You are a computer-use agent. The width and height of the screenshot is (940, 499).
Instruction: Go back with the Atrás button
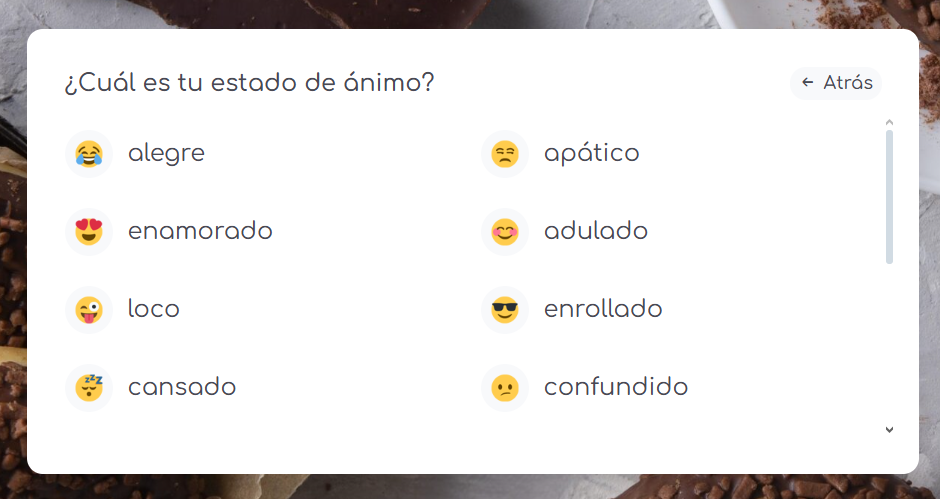pos(836,83)
